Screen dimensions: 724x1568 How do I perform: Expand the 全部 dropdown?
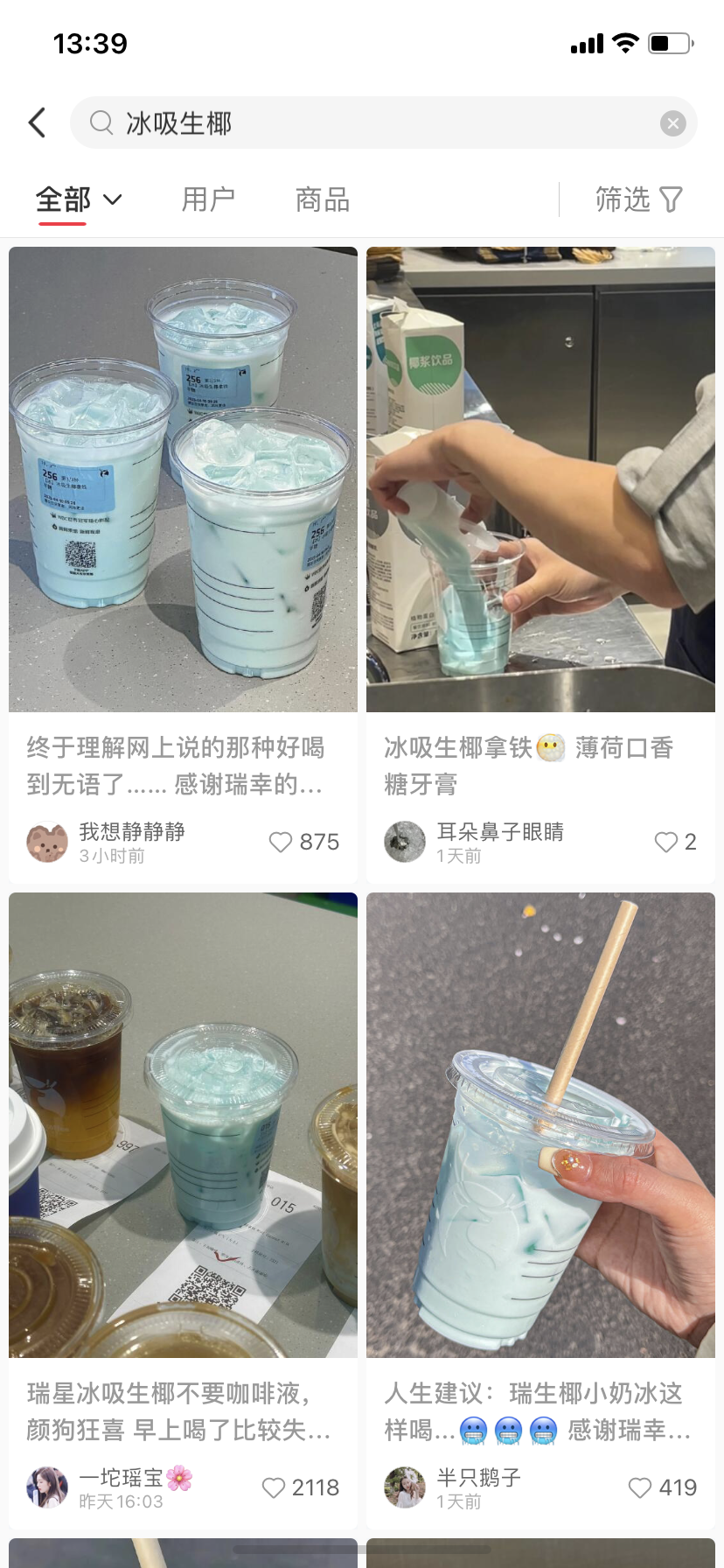pyautogui.click(x=79, y=199)
